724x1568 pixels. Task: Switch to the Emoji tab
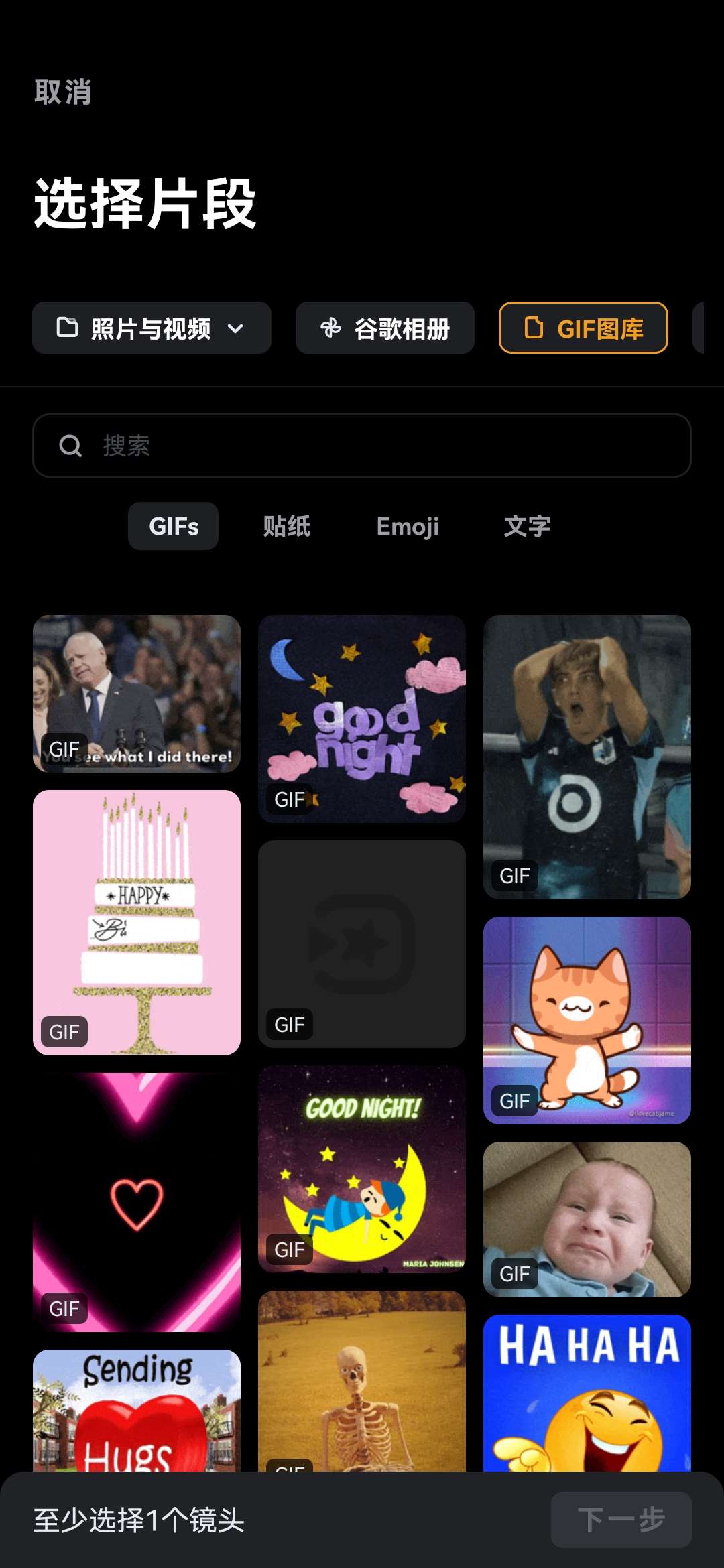408,526
